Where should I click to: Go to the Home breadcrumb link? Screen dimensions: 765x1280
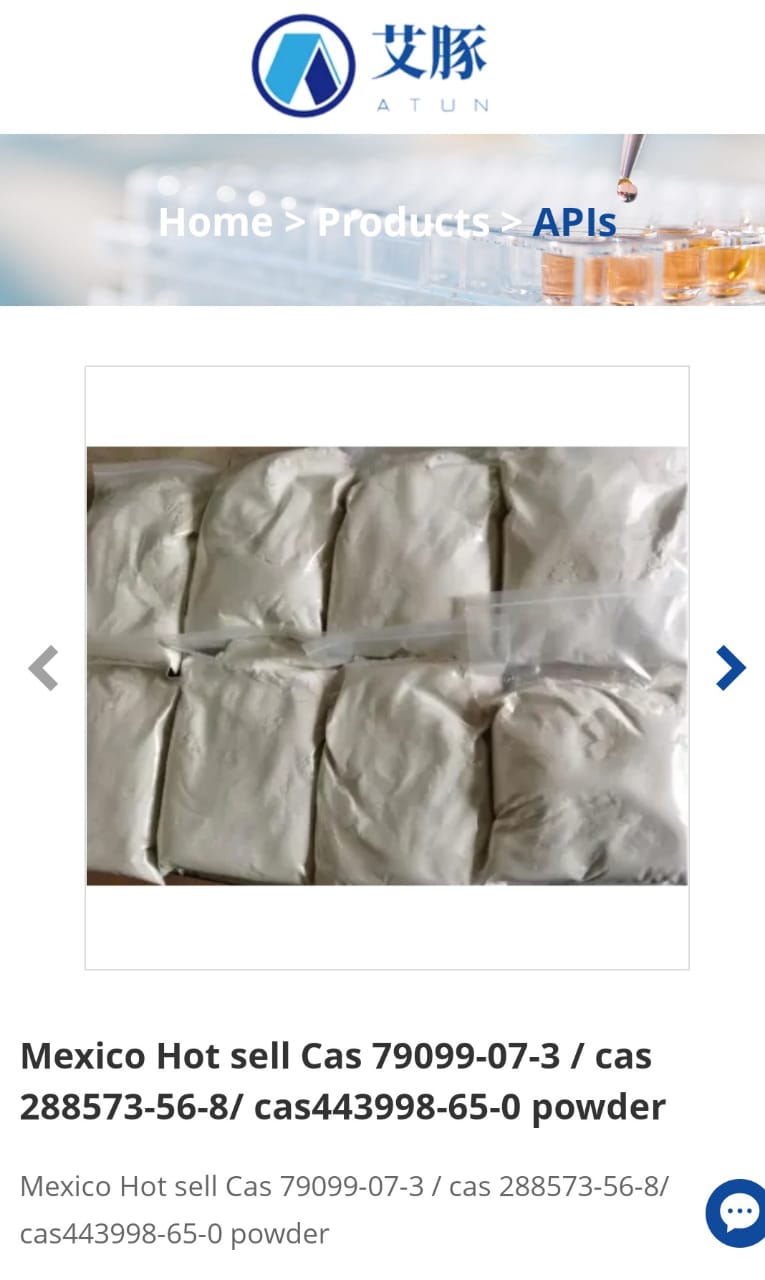tap(215, 222)
